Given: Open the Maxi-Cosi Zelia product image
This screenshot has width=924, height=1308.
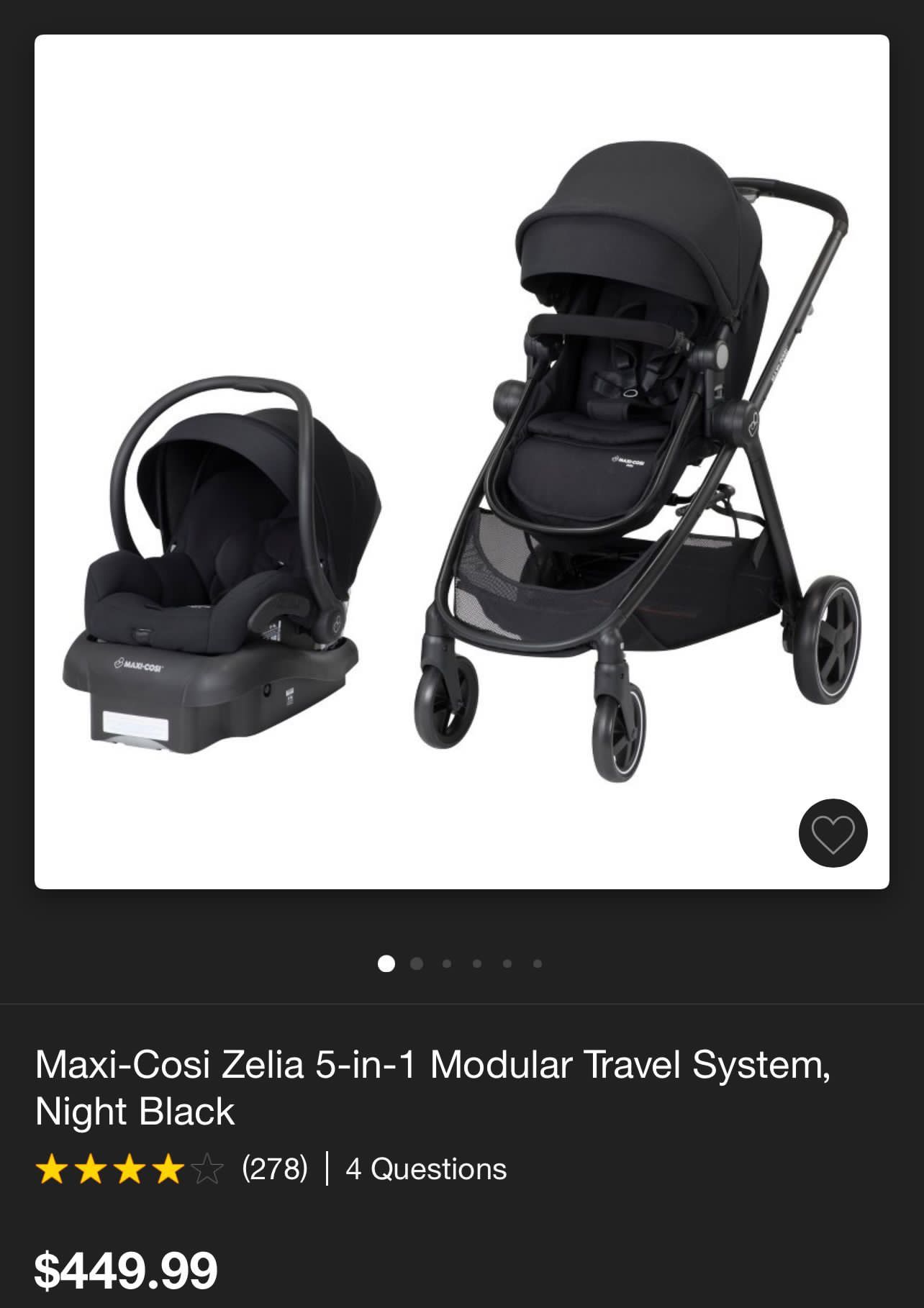Looking at the screenshot, I should (461, 460).
